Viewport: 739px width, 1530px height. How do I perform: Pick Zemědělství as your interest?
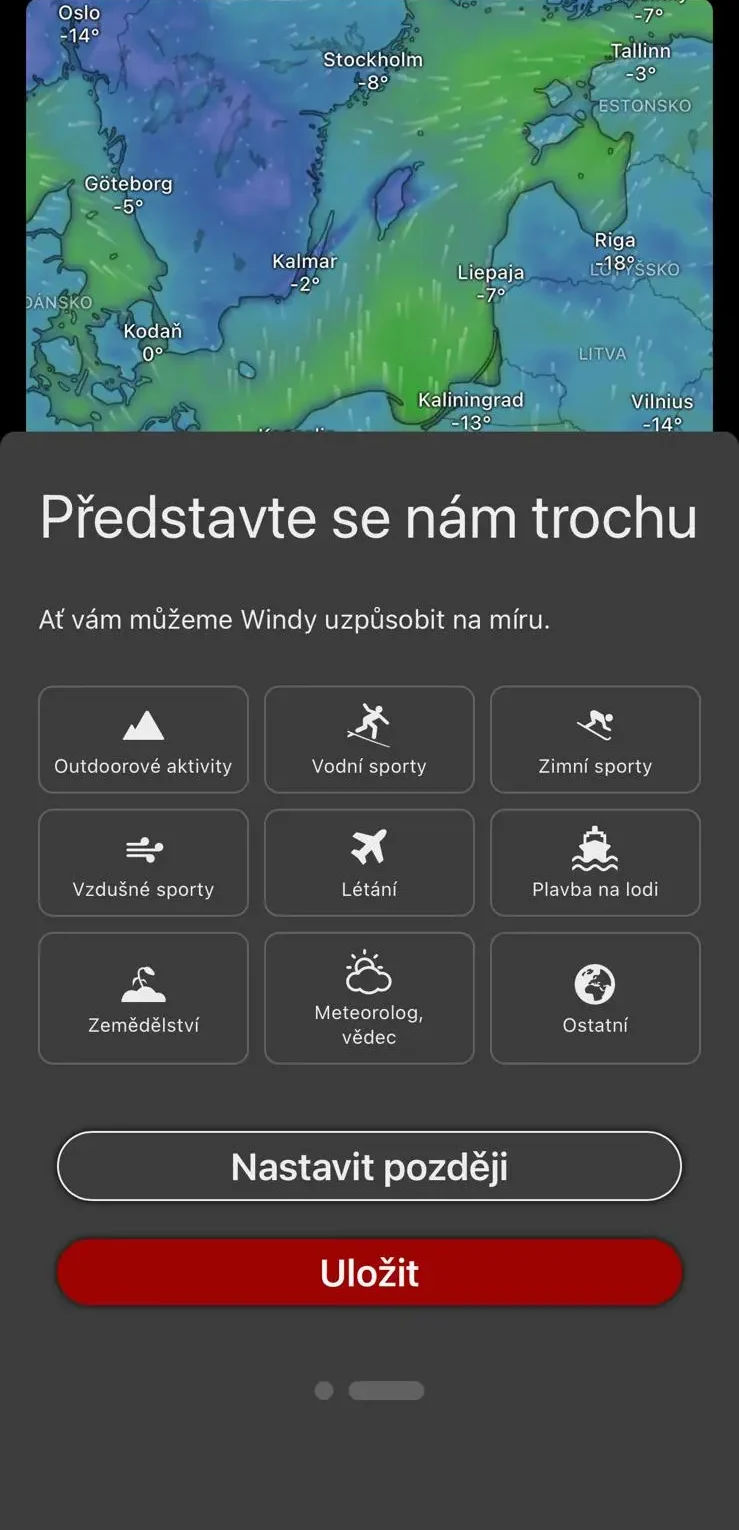pyautogui.click(x=143, y=998)
